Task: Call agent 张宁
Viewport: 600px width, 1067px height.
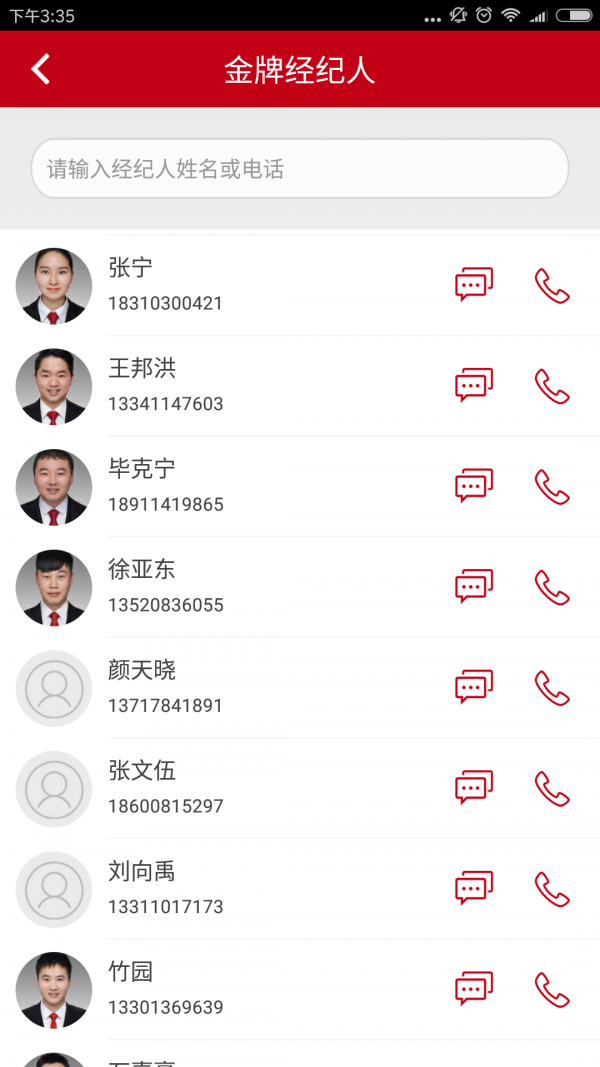Action: 552,285
